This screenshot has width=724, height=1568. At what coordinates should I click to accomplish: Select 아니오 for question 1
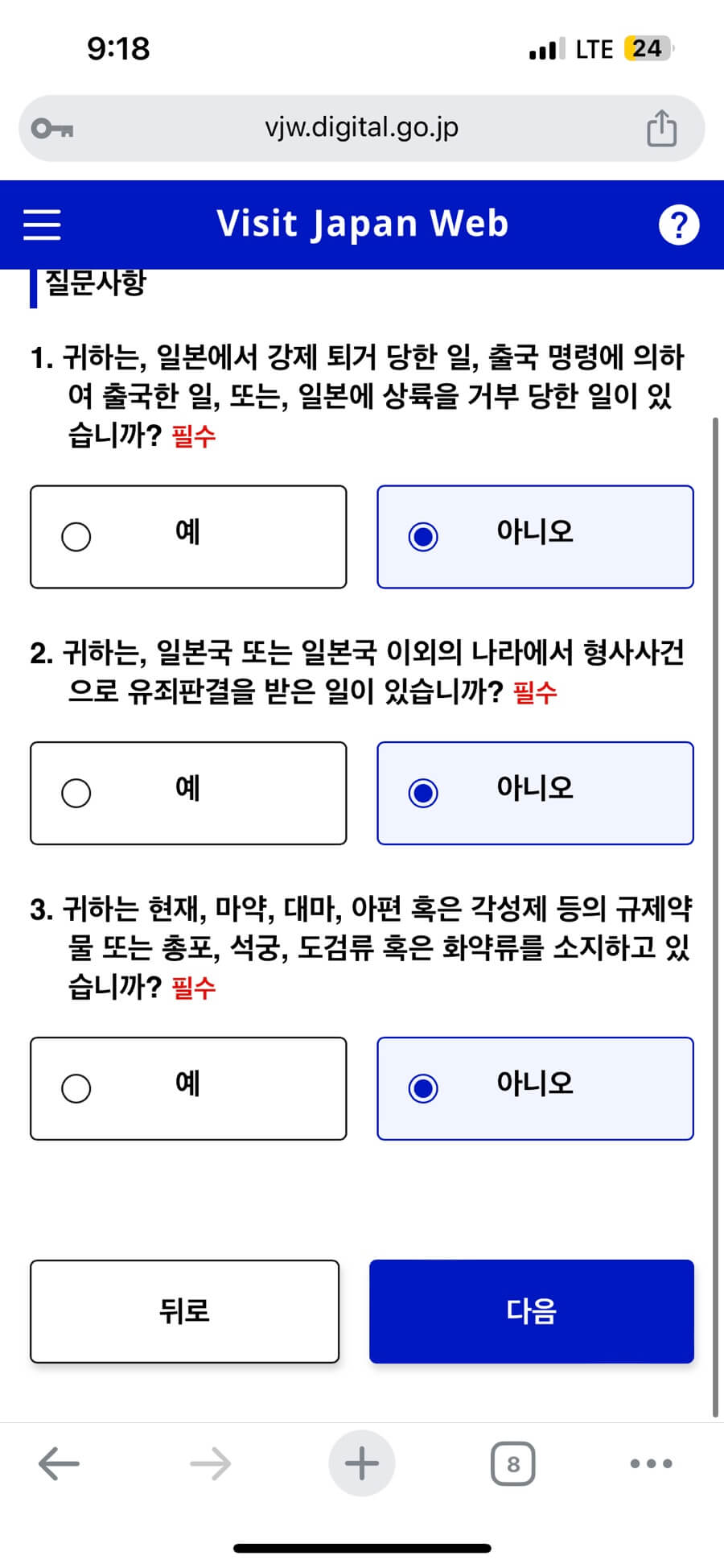tap(533, 536)
